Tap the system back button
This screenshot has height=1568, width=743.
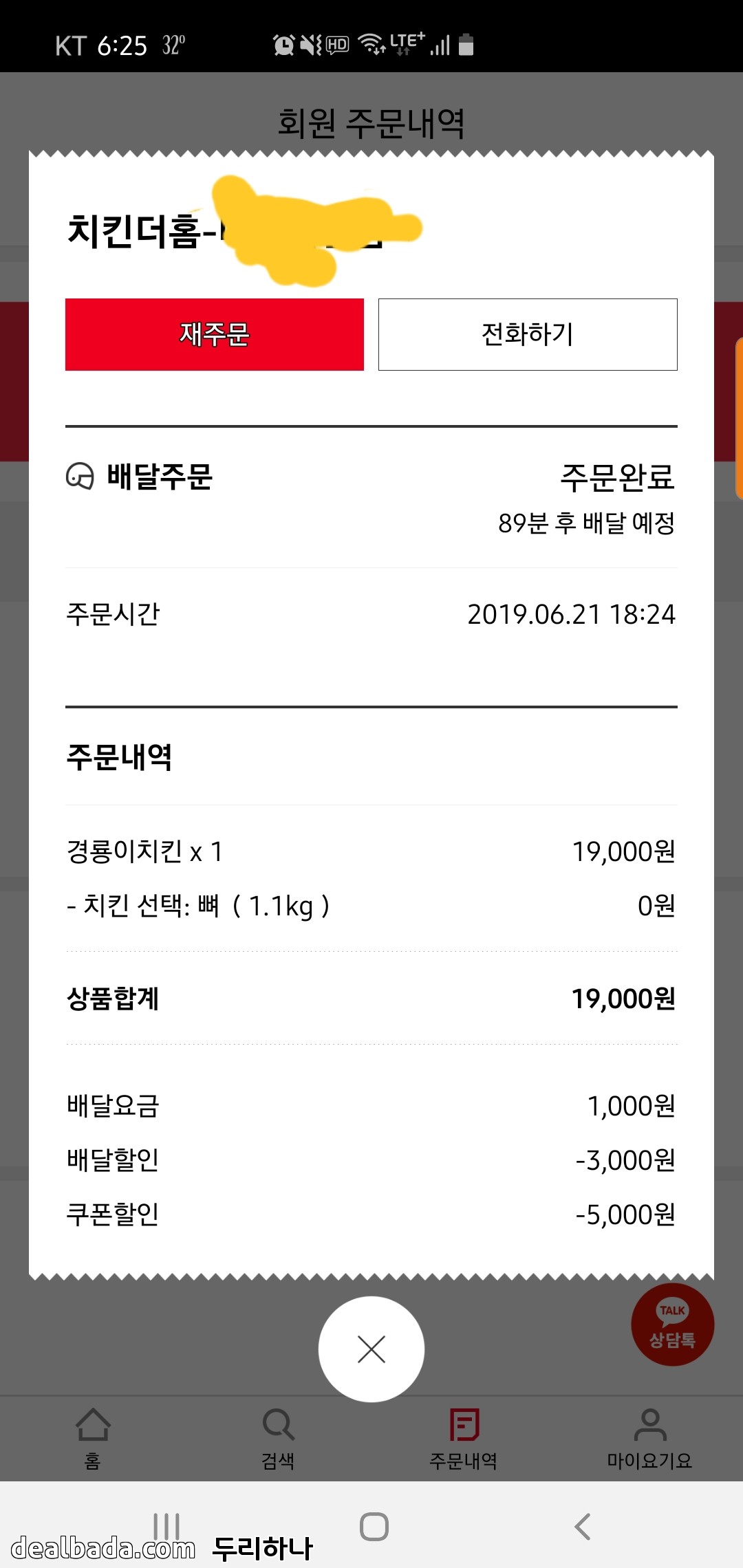pyautogui.click(x=582, y=1527)
